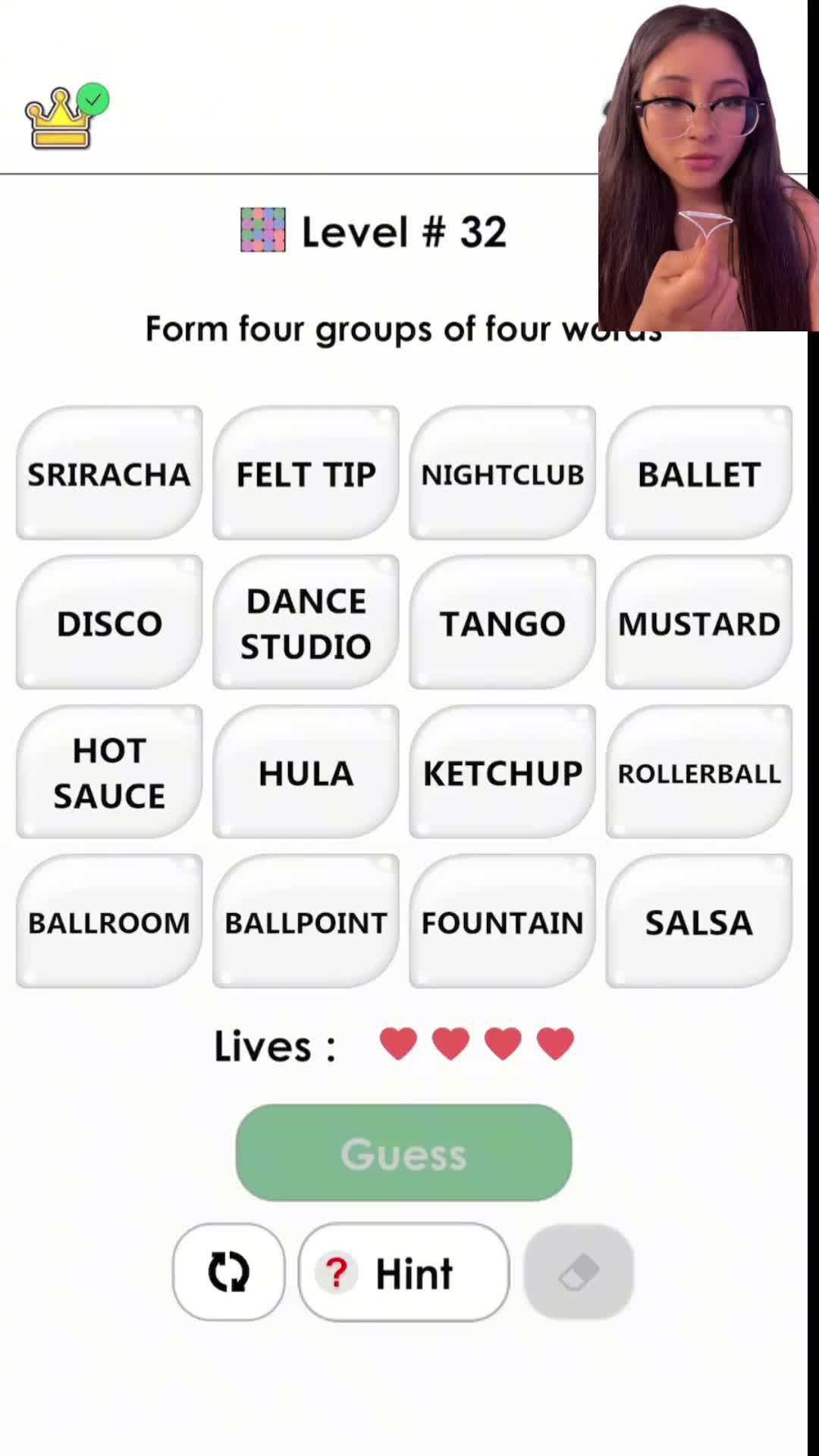819x1456 pixels.
Task: Click the red question mark icon
Action: pos(336,1272)
